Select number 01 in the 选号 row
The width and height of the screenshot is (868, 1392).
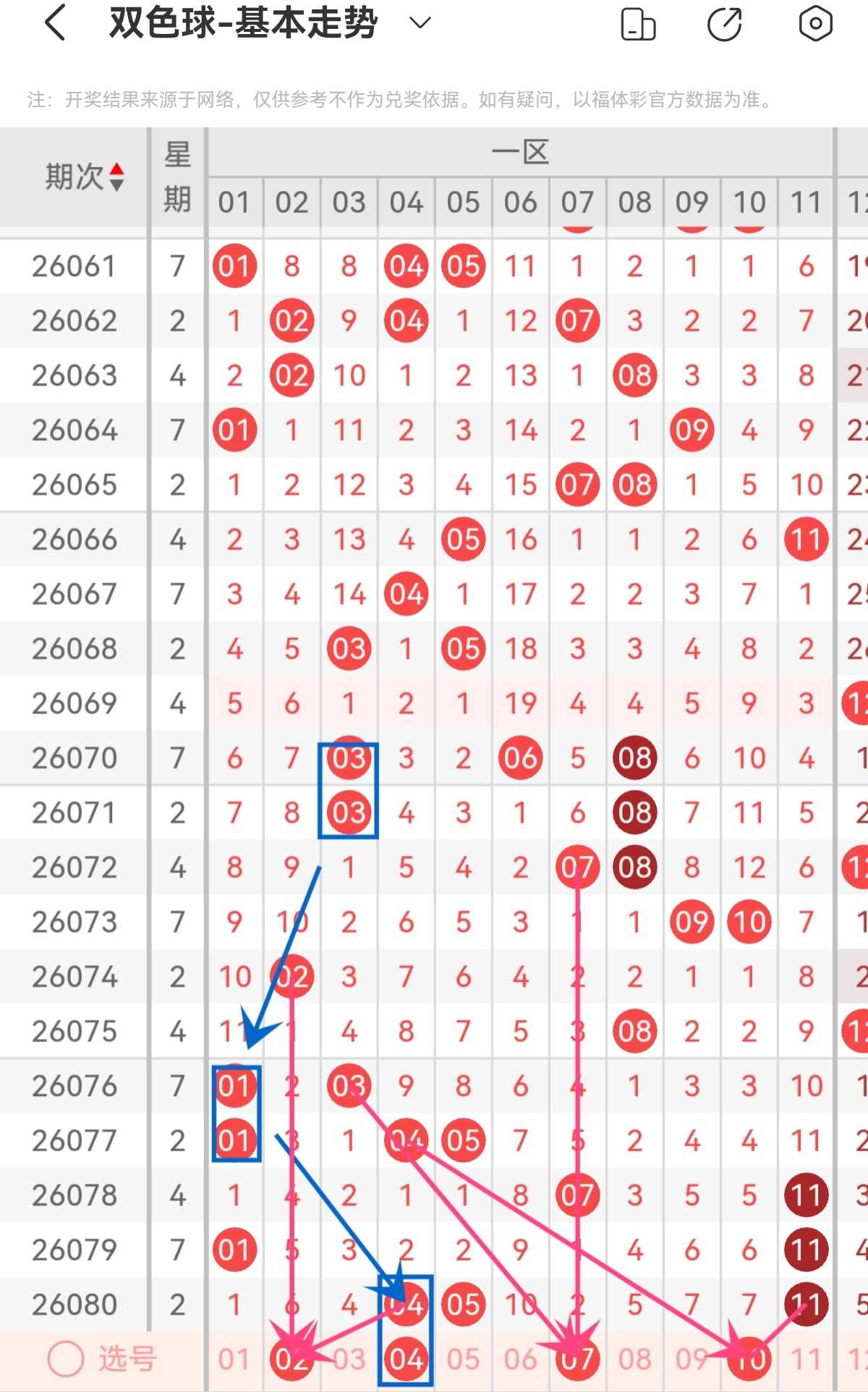click(x=234, y=1359)
